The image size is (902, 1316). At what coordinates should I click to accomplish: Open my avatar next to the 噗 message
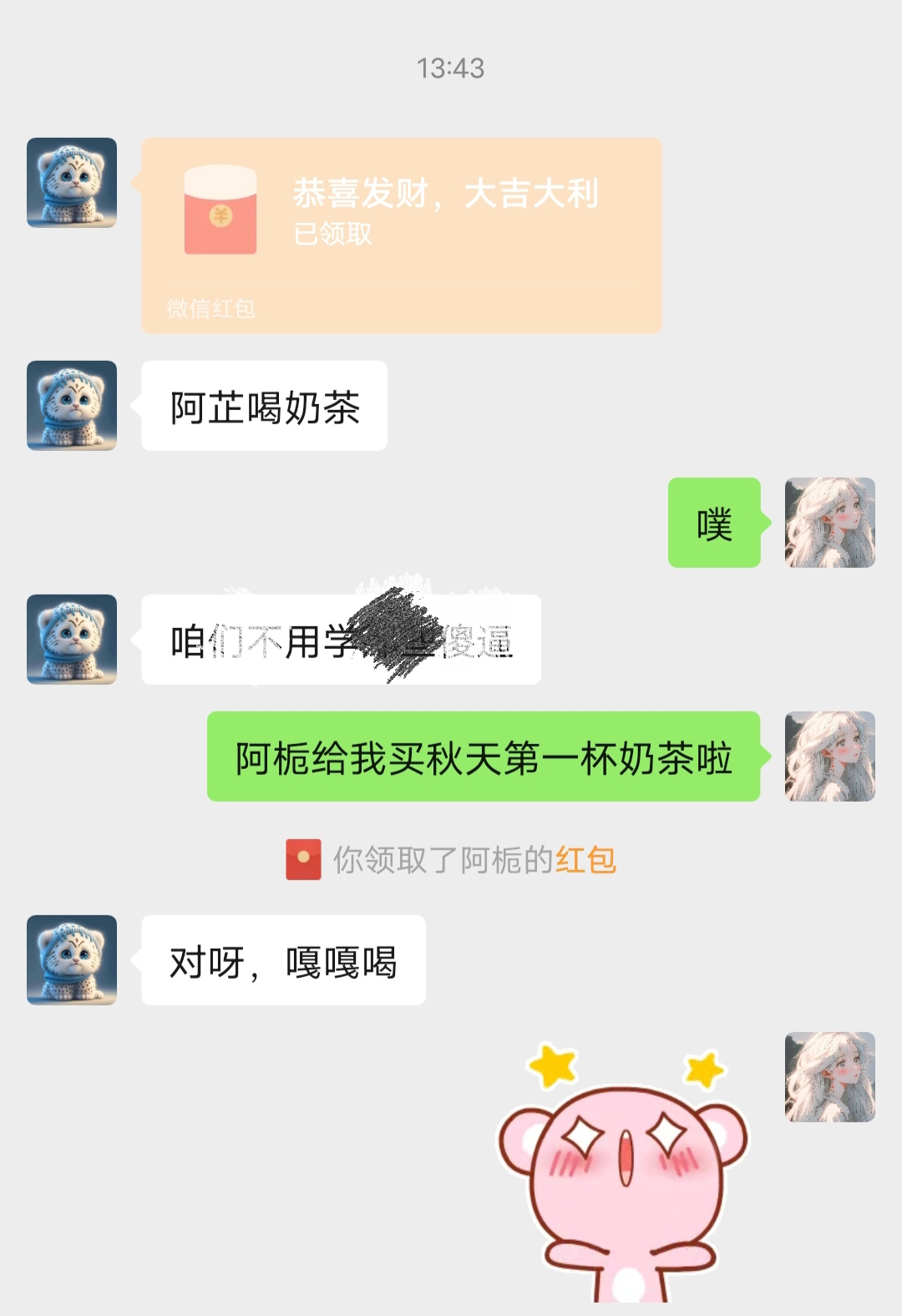[x=829, y=523]
